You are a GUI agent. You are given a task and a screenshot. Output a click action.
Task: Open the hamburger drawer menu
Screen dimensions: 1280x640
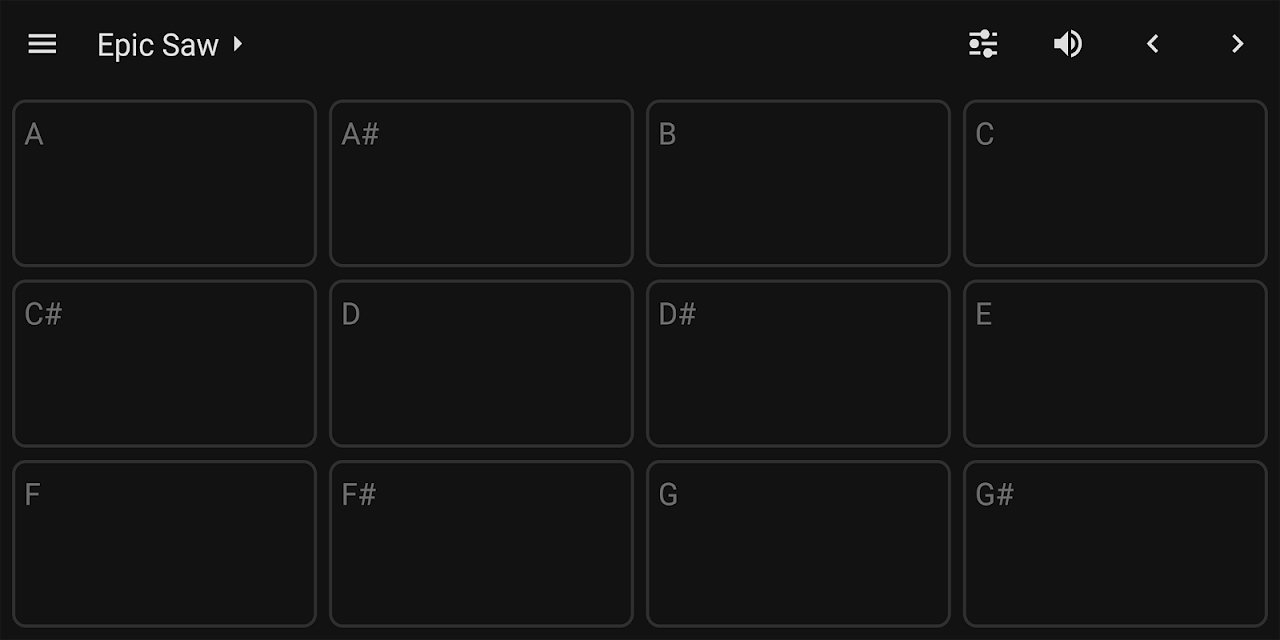(42, 44)
